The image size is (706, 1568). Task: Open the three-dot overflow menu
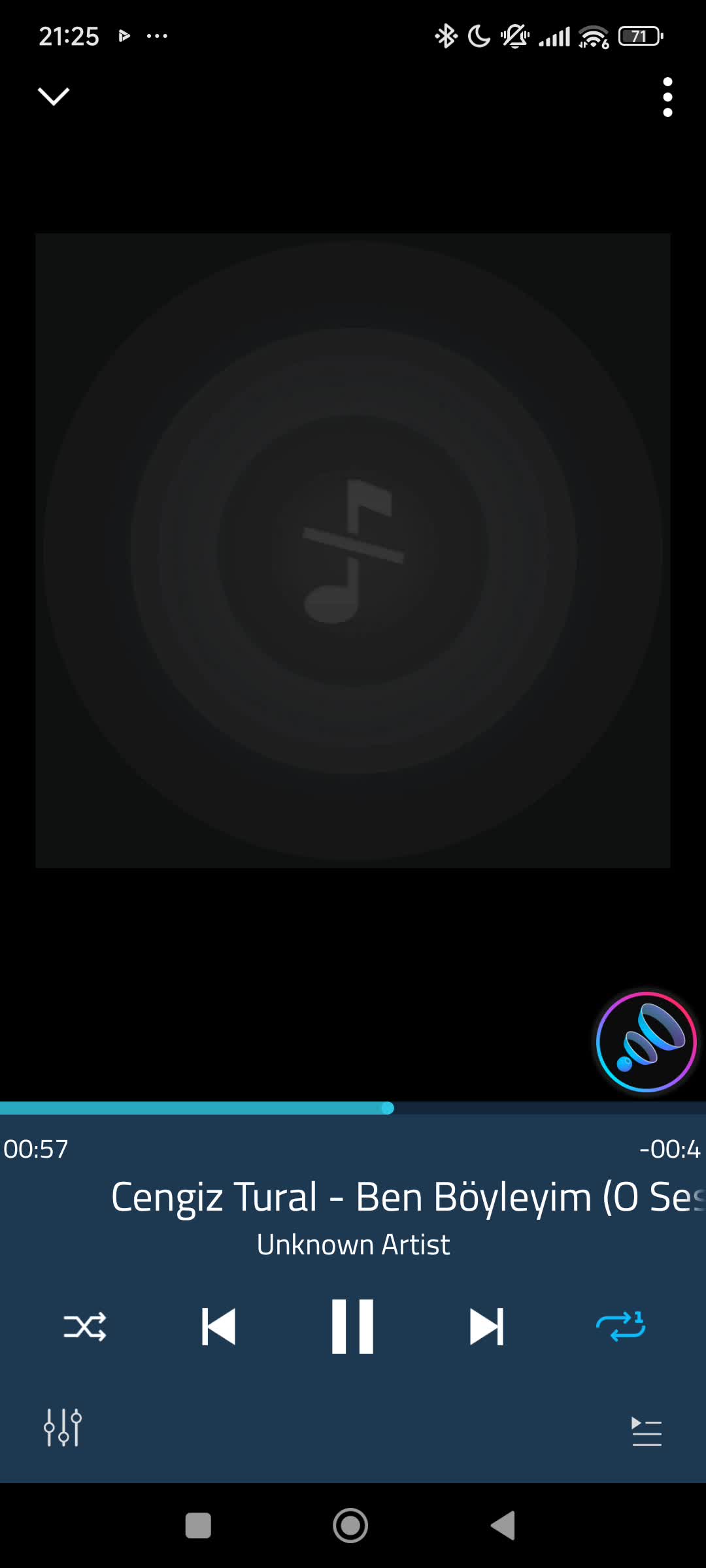tap(667, 97)
